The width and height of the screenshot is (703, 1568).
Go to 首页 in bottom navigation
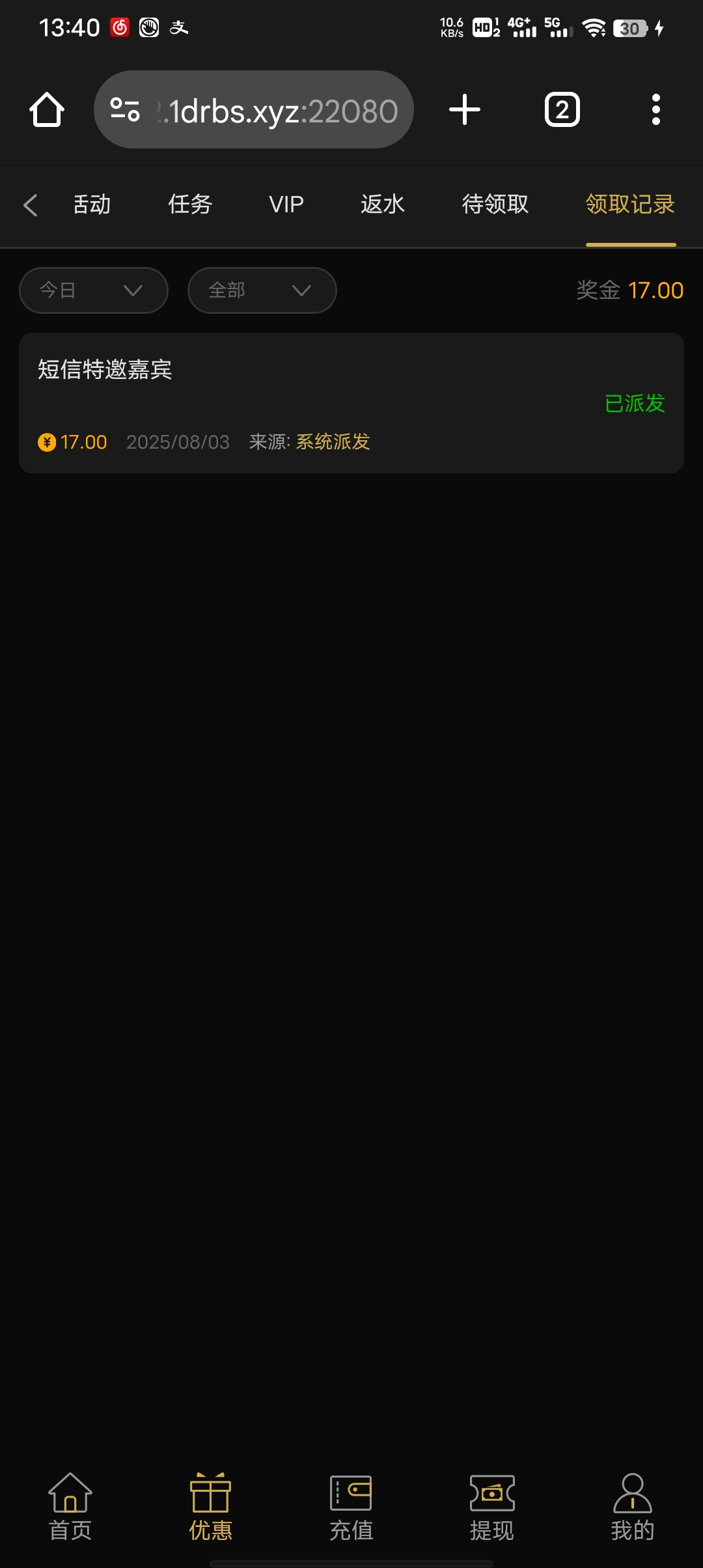(x=70, y=1507)
